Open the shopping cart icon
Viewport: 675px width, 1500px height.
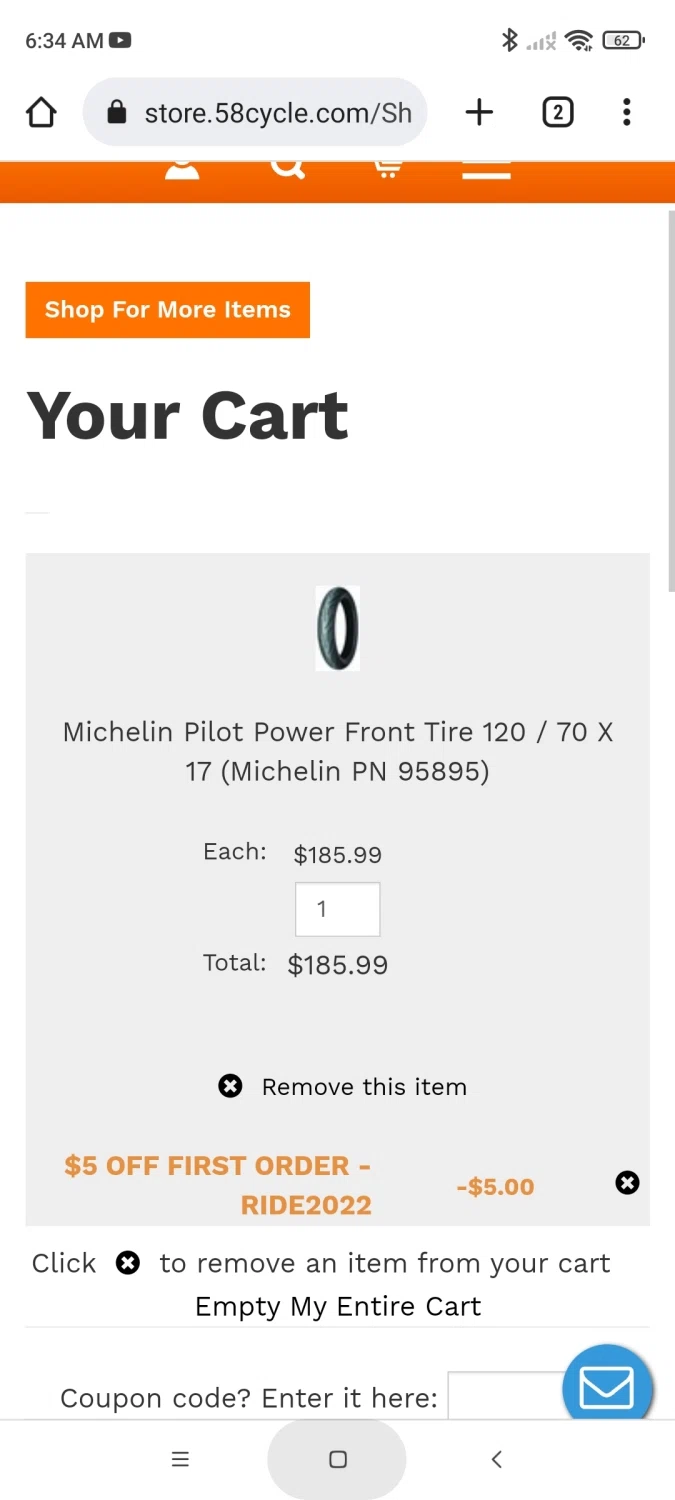(x=387, y=168)
